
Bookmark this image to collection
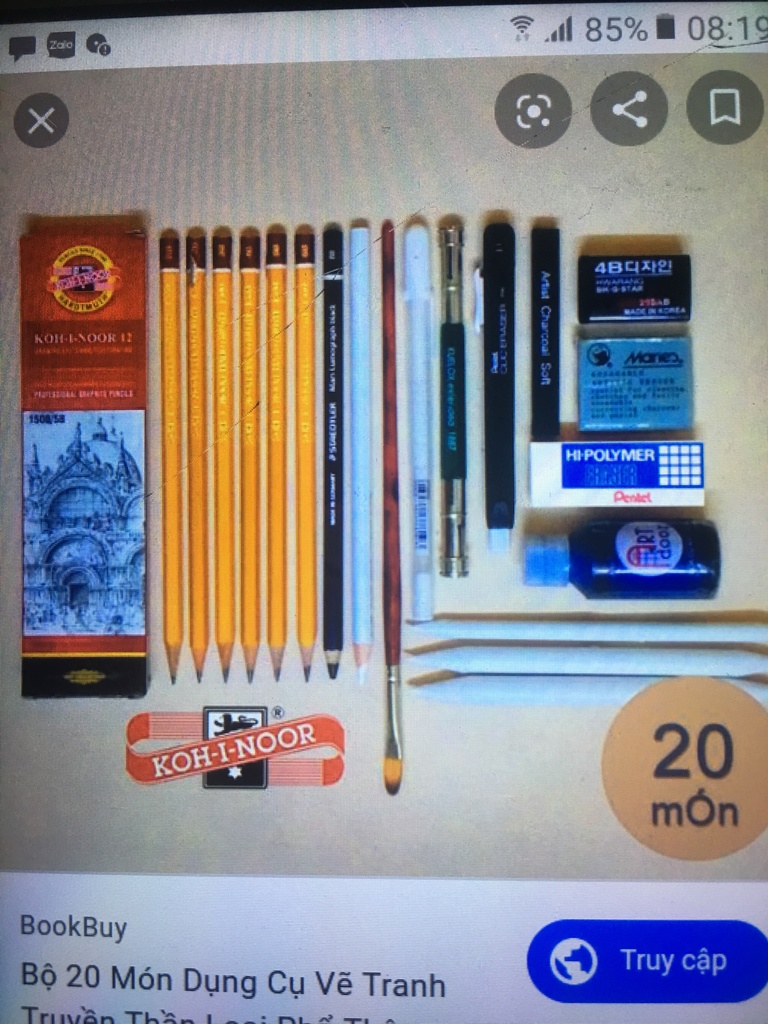click(x=724, y=108)
